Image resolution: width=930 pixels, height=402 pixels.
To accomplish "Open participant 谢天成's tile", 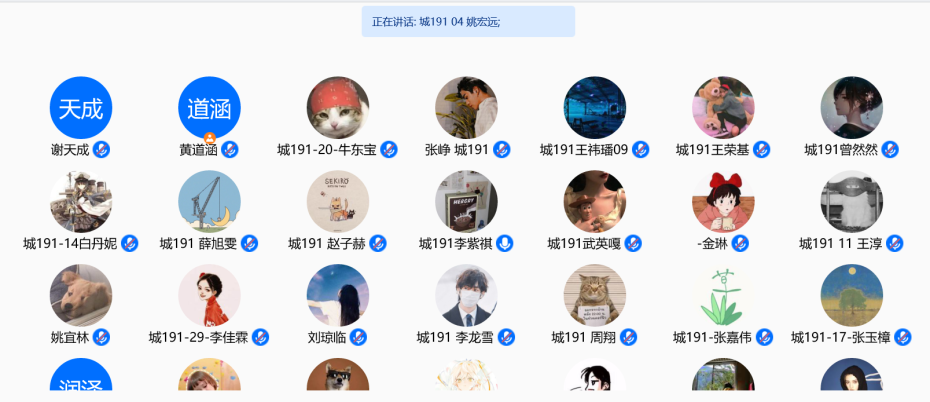I will (x=81, y=108).
